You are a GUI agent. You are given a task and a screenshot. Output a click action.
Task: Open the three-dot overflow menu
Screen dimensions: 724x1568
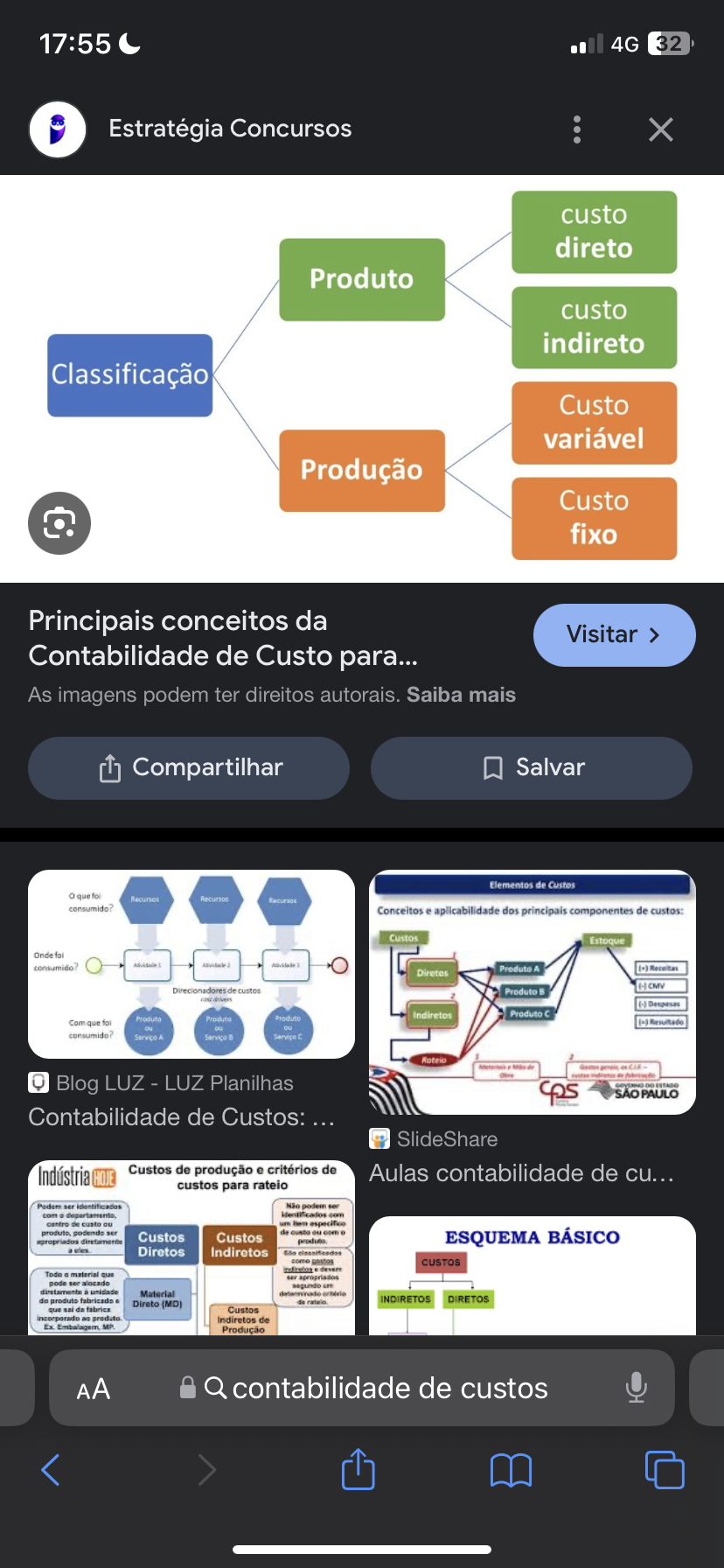click(577, 129)
